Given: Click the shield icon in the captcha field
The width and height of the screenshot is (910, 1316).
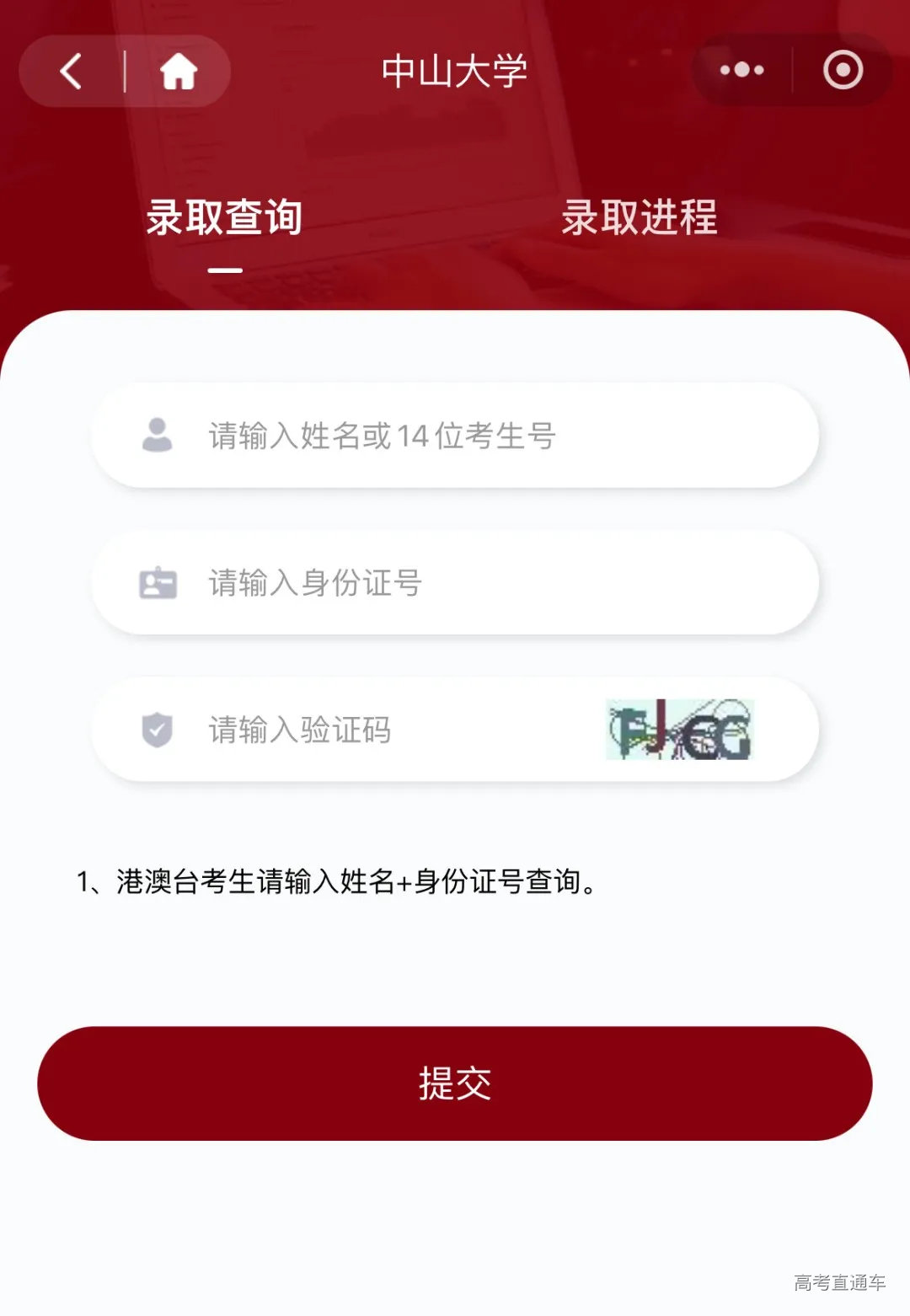Looking at the screenshot, I should point(157,731).
